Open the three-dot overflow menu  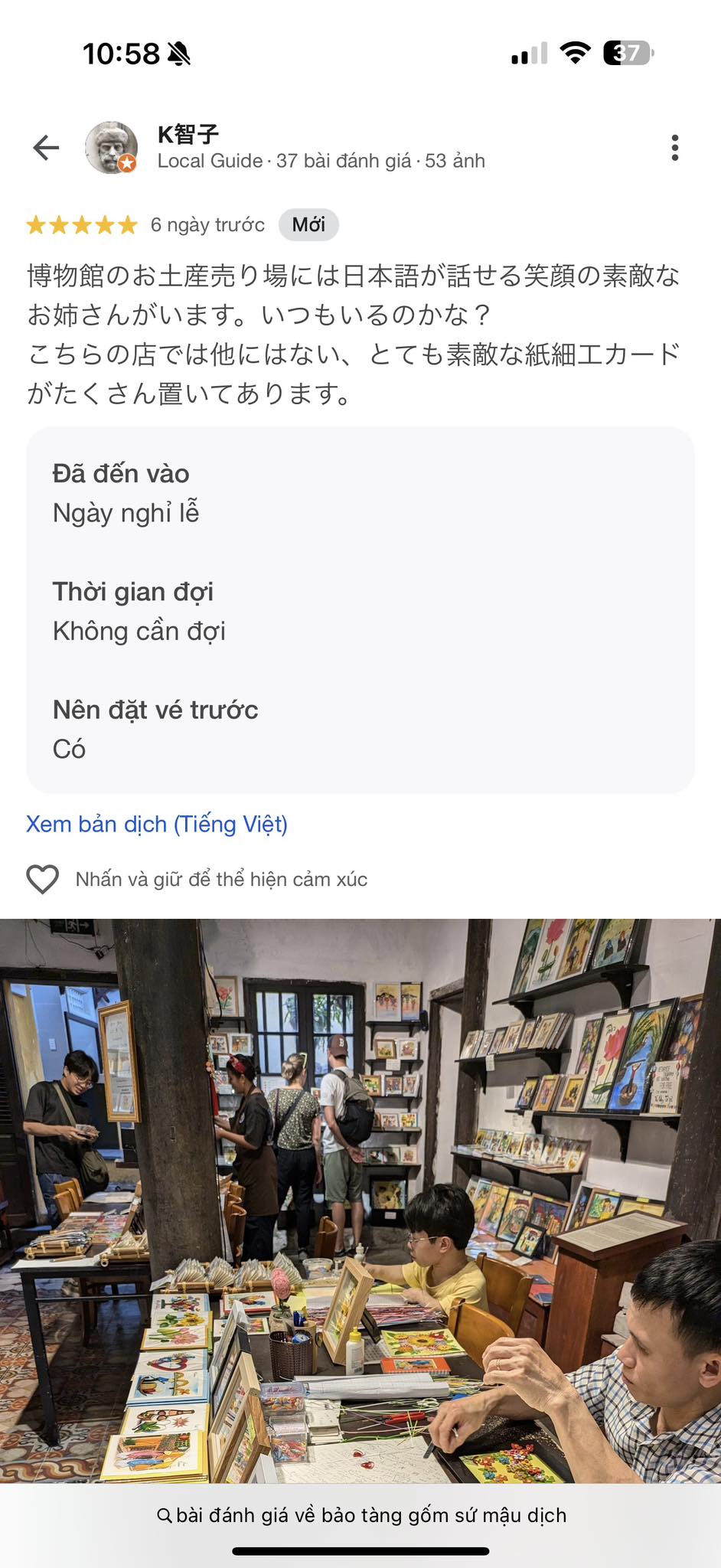click(674, 148)
